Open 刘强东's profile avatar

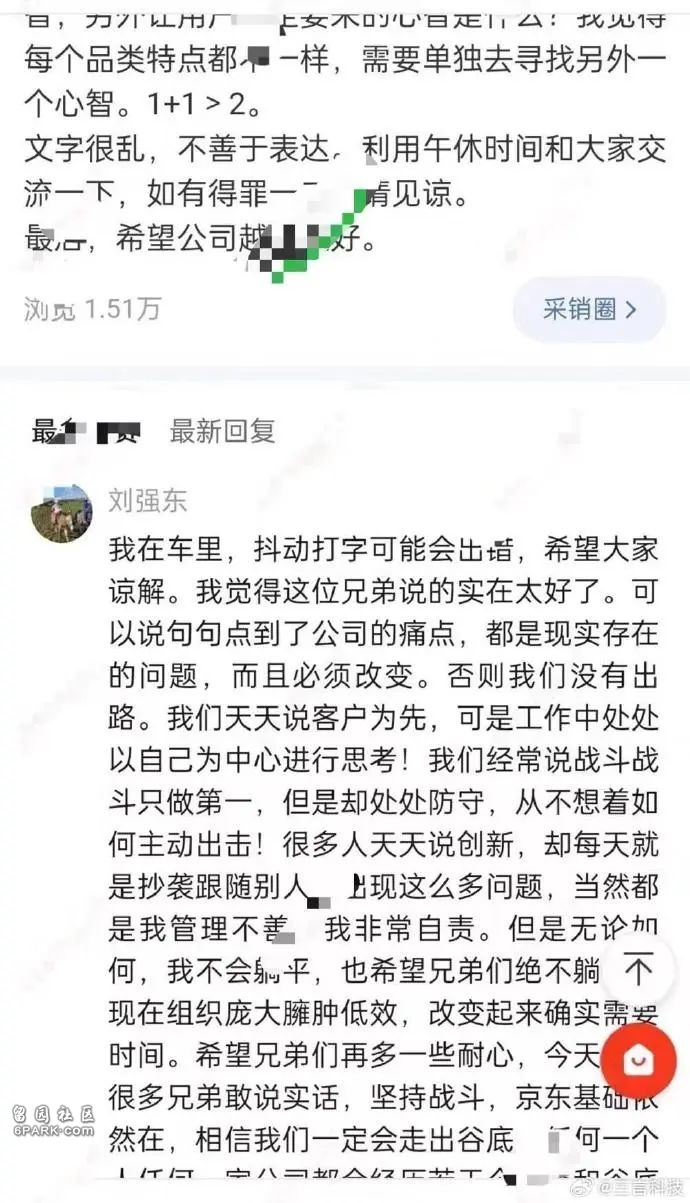click(x=61, y=512)
